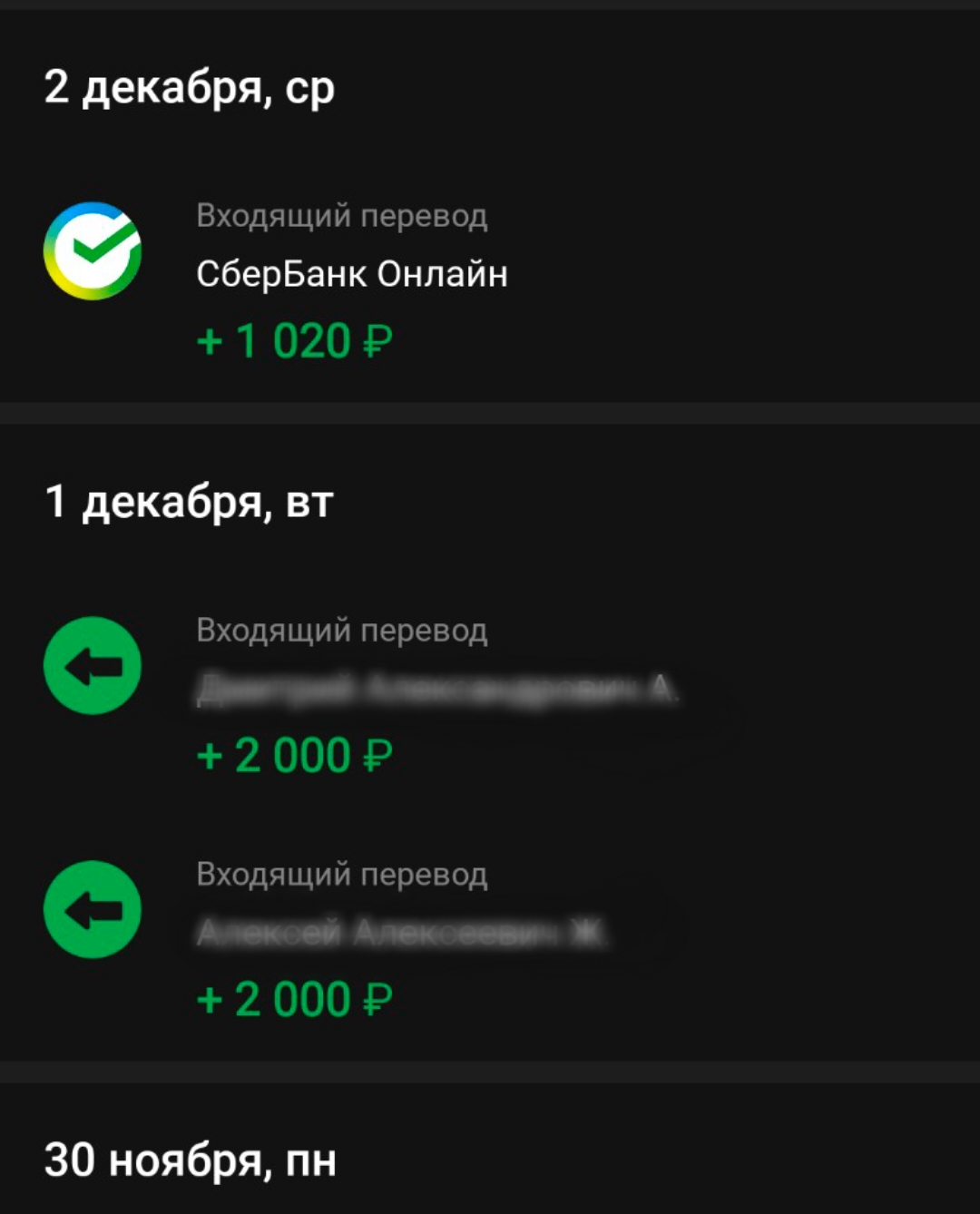Screen dimensions: 980x1214
Task: Click the date header 2 декабря, ср
Action: (x=191, y=87)
